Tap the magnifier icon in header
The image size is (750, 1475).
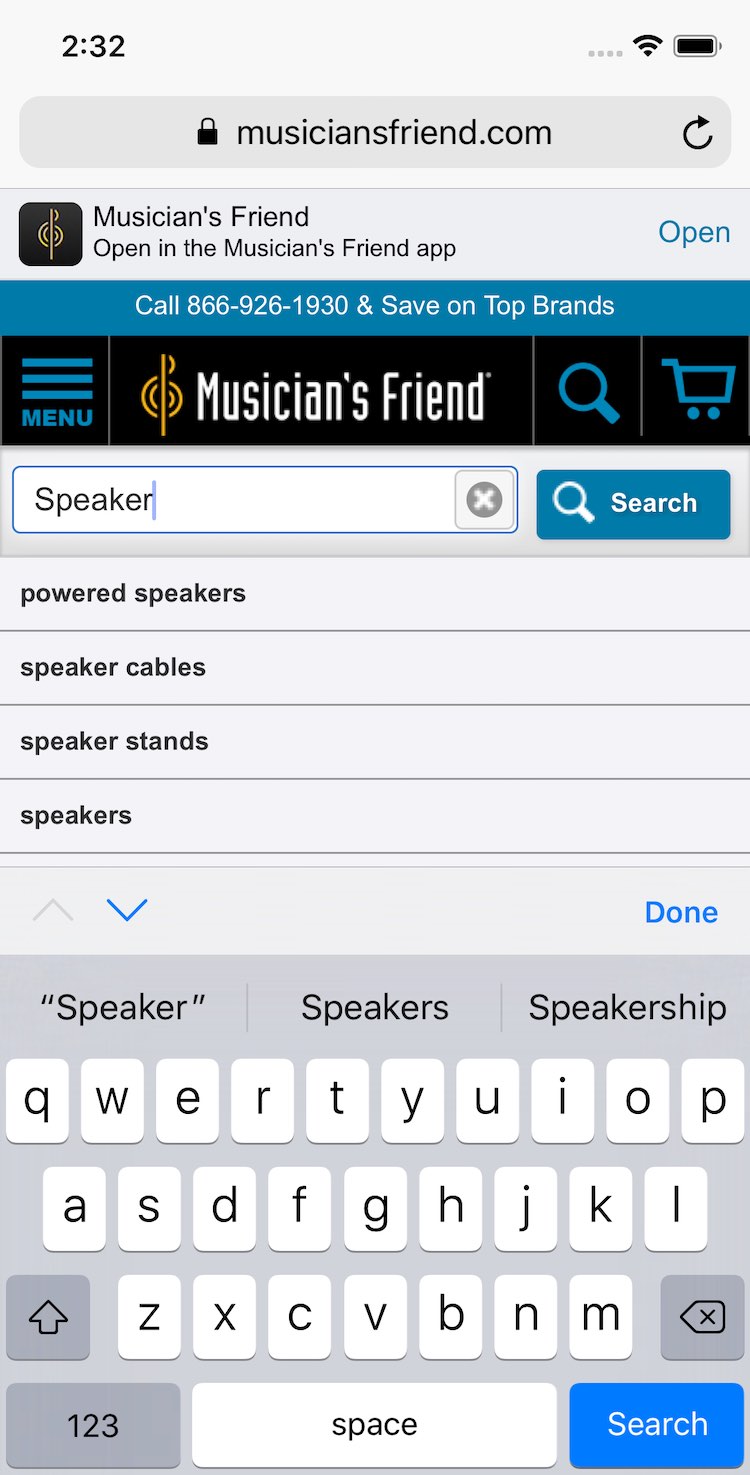tap(588, 391)
